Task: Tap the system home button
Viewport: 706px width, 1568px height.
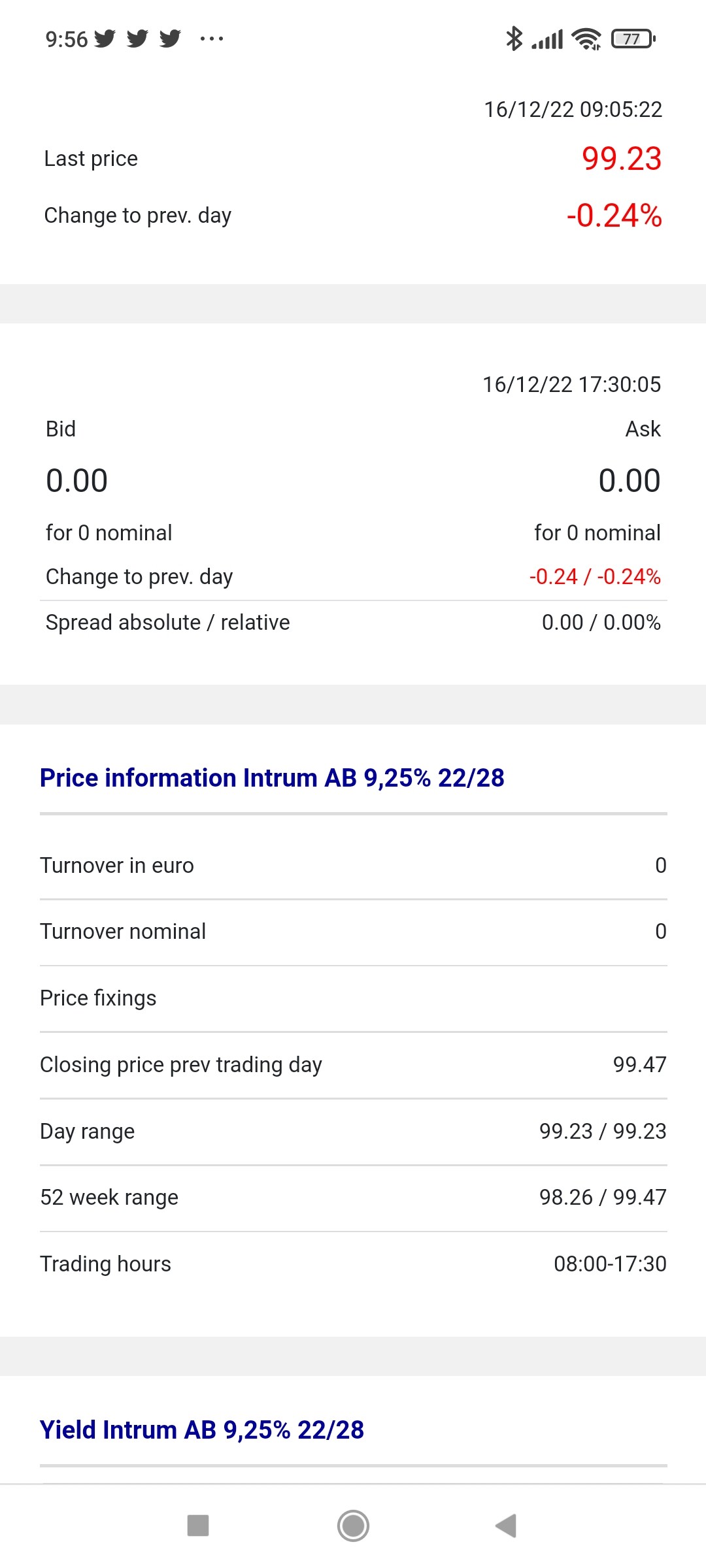Action: click(353, 1526)
